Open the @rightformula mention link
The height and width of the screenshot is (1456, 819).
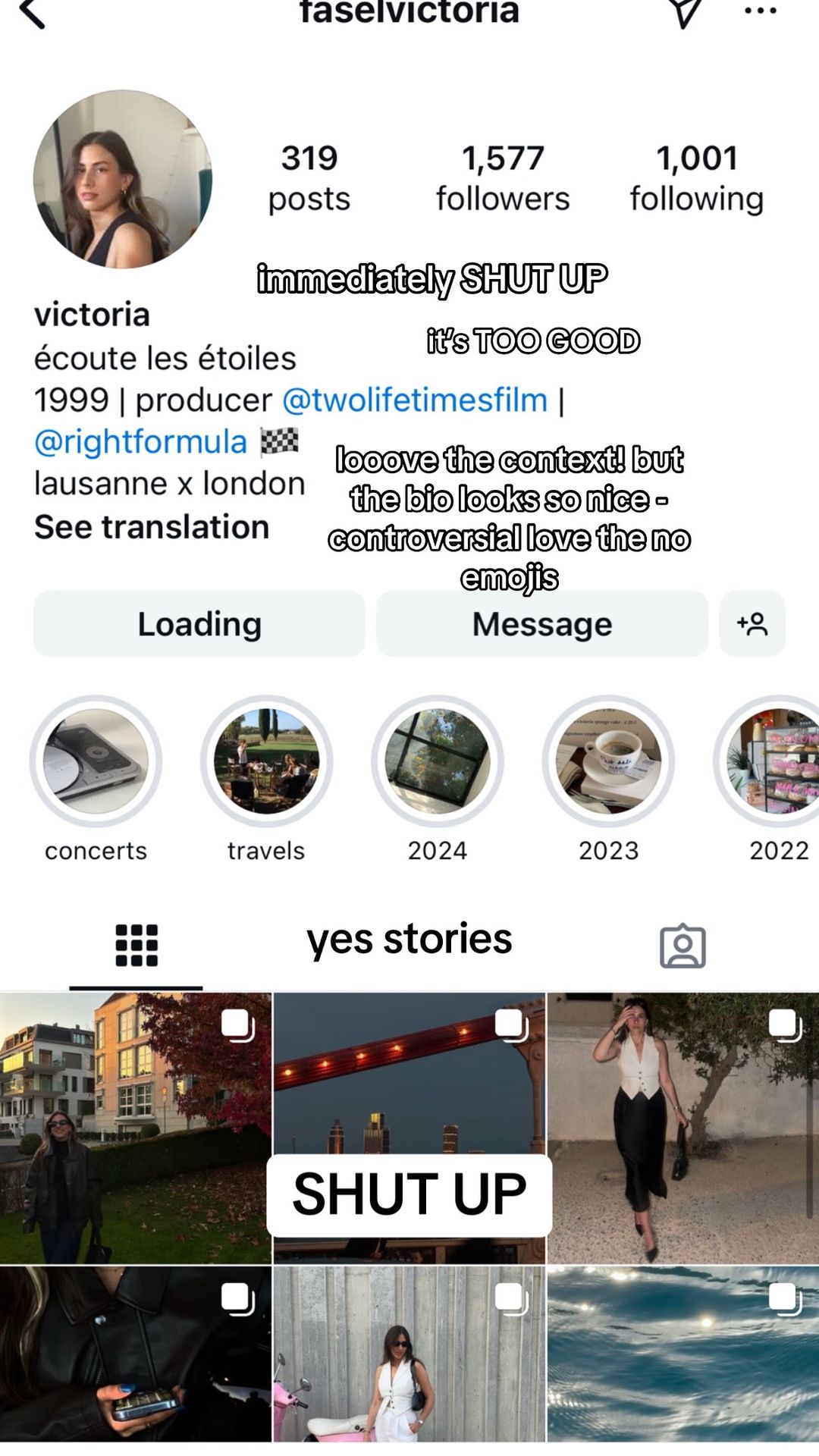point(141,441)
